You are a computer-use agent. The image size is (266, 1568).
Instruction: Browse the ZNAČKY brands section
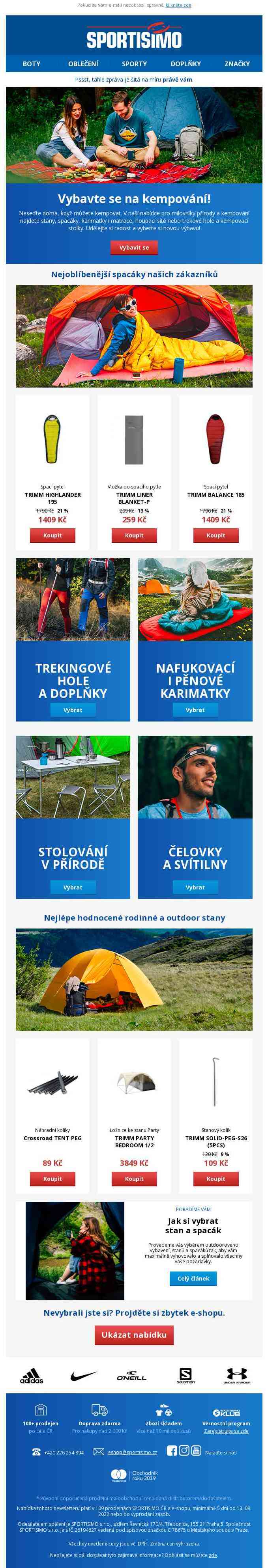(237, 64)
